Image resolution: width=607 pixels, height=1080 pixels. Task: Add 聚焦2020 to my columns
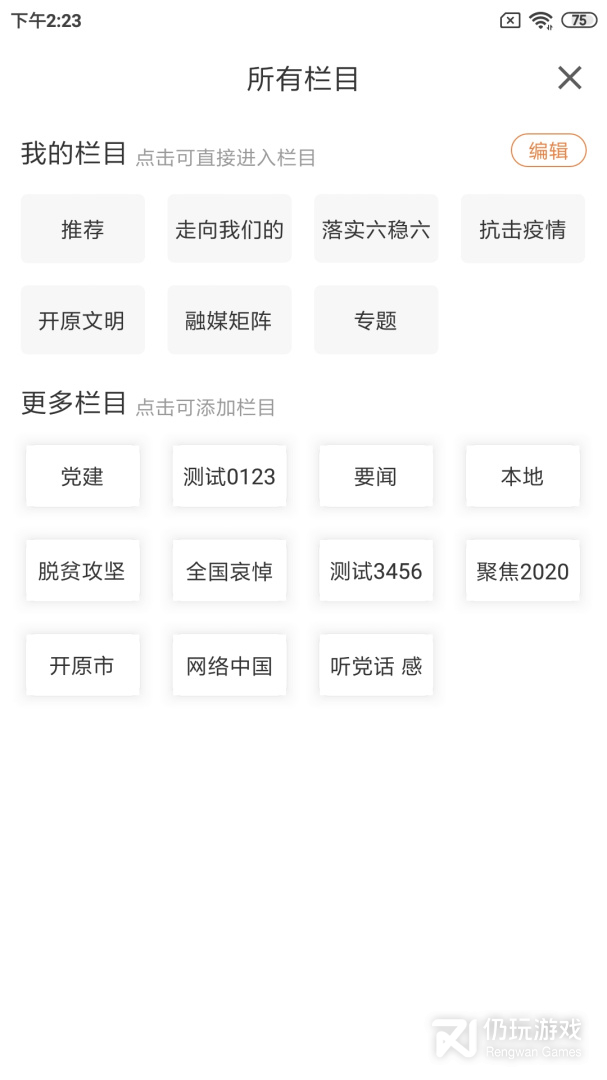[522, 571]
